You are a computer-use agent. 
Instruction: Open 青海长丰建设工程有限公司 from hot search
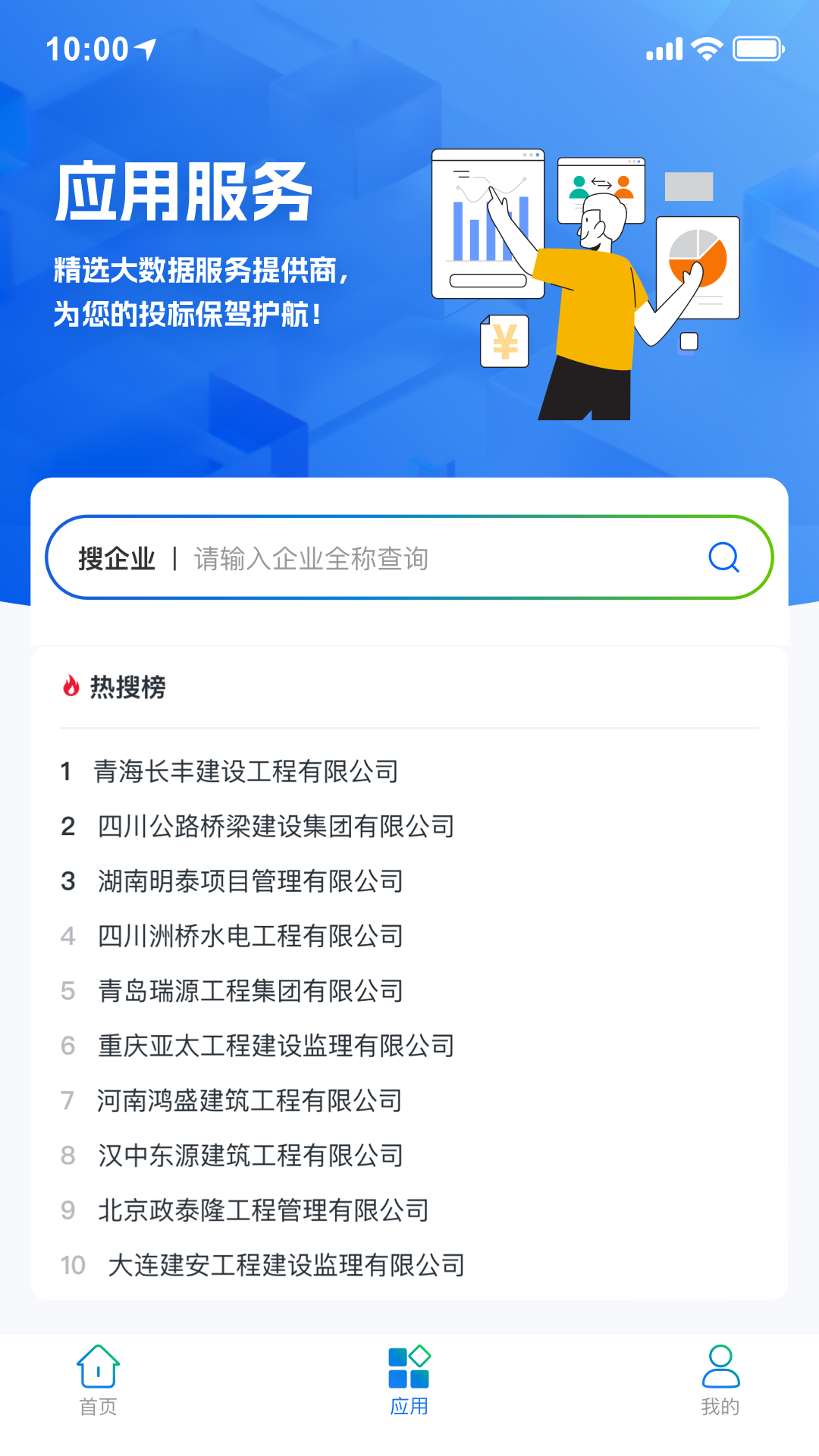click(249, 773)
